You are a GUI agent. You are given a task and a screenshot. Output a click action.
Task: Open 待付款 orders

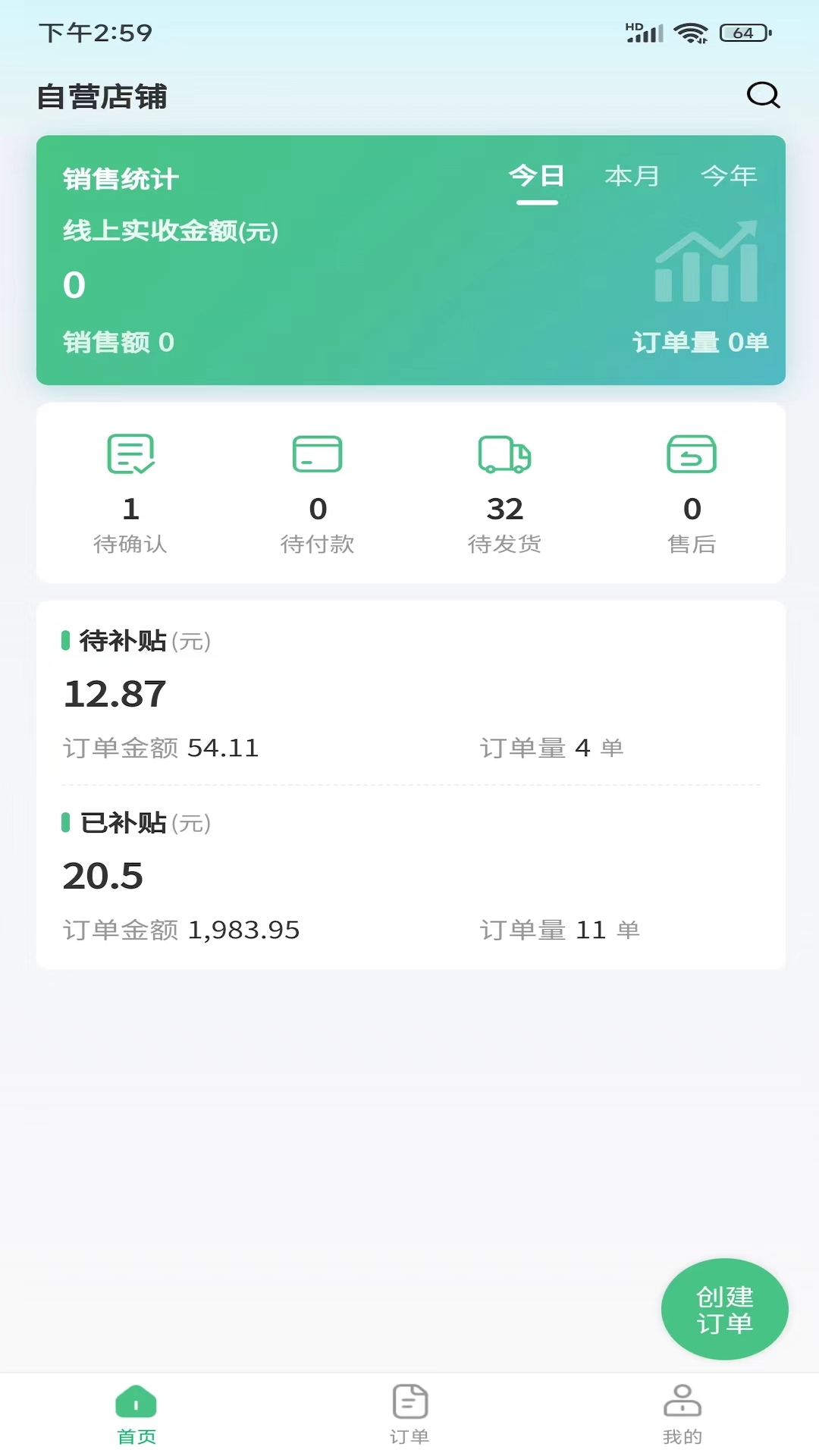[x=318, y=493]
